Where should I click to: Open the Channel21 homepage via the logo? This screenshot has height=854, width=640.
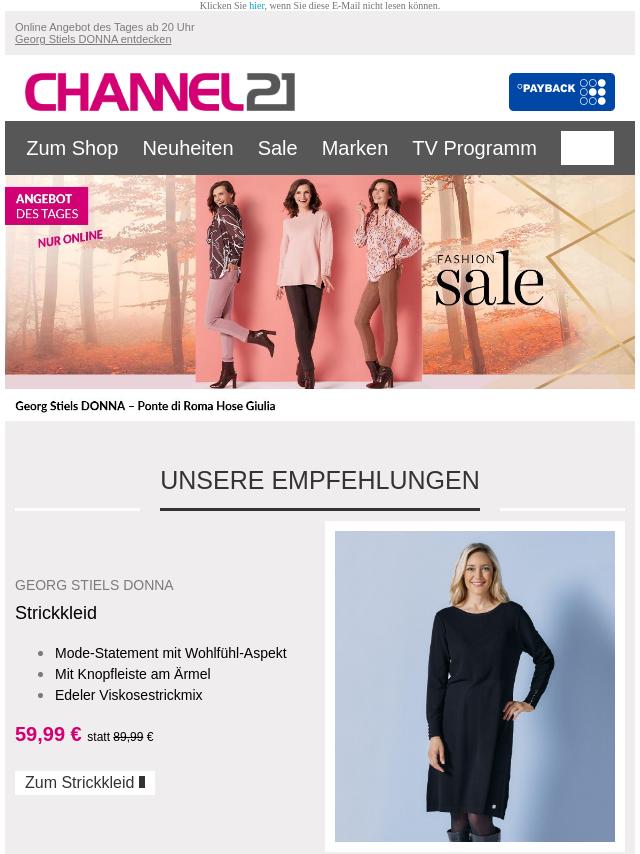coord(160,92)
